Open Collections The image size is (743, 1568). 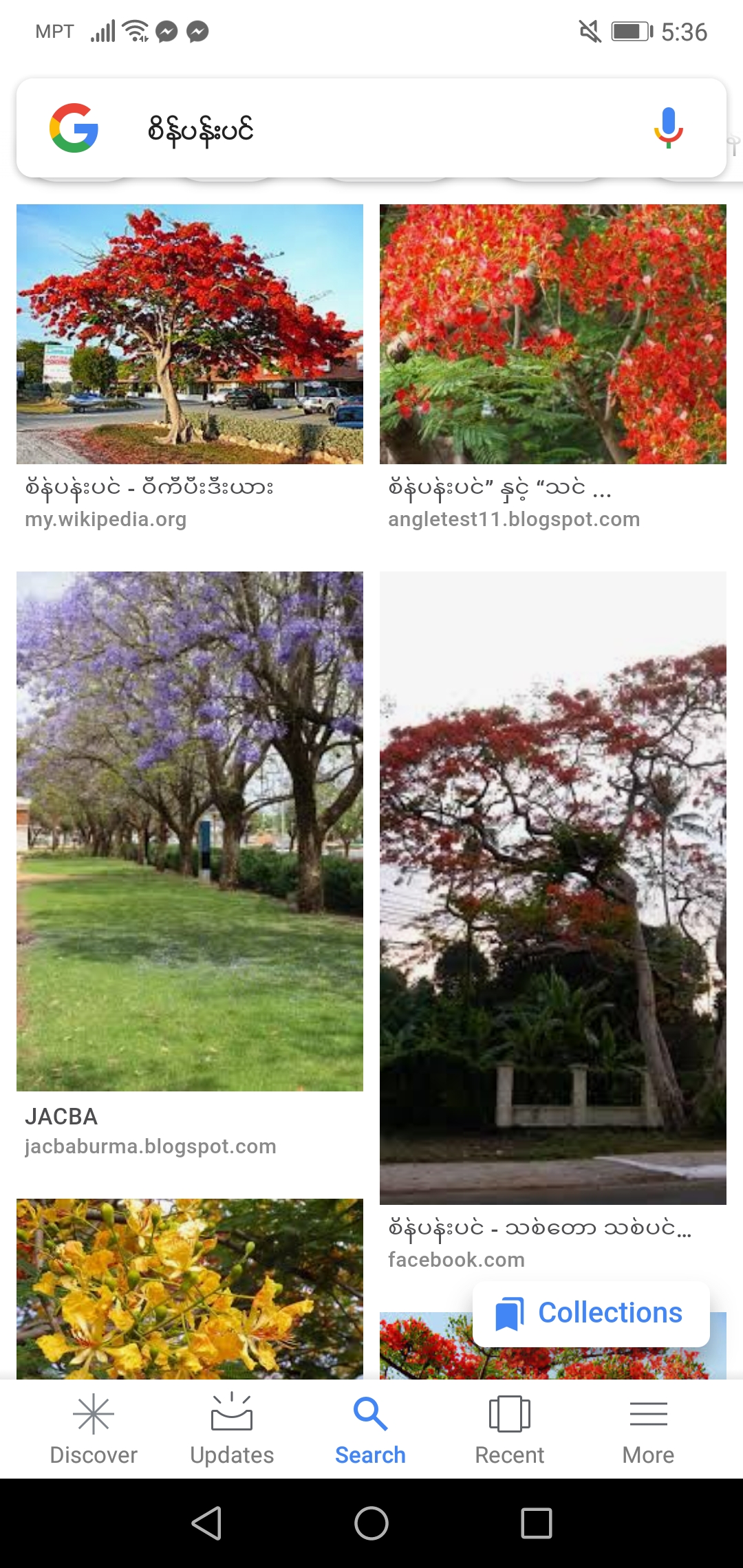click(592, 1313)
